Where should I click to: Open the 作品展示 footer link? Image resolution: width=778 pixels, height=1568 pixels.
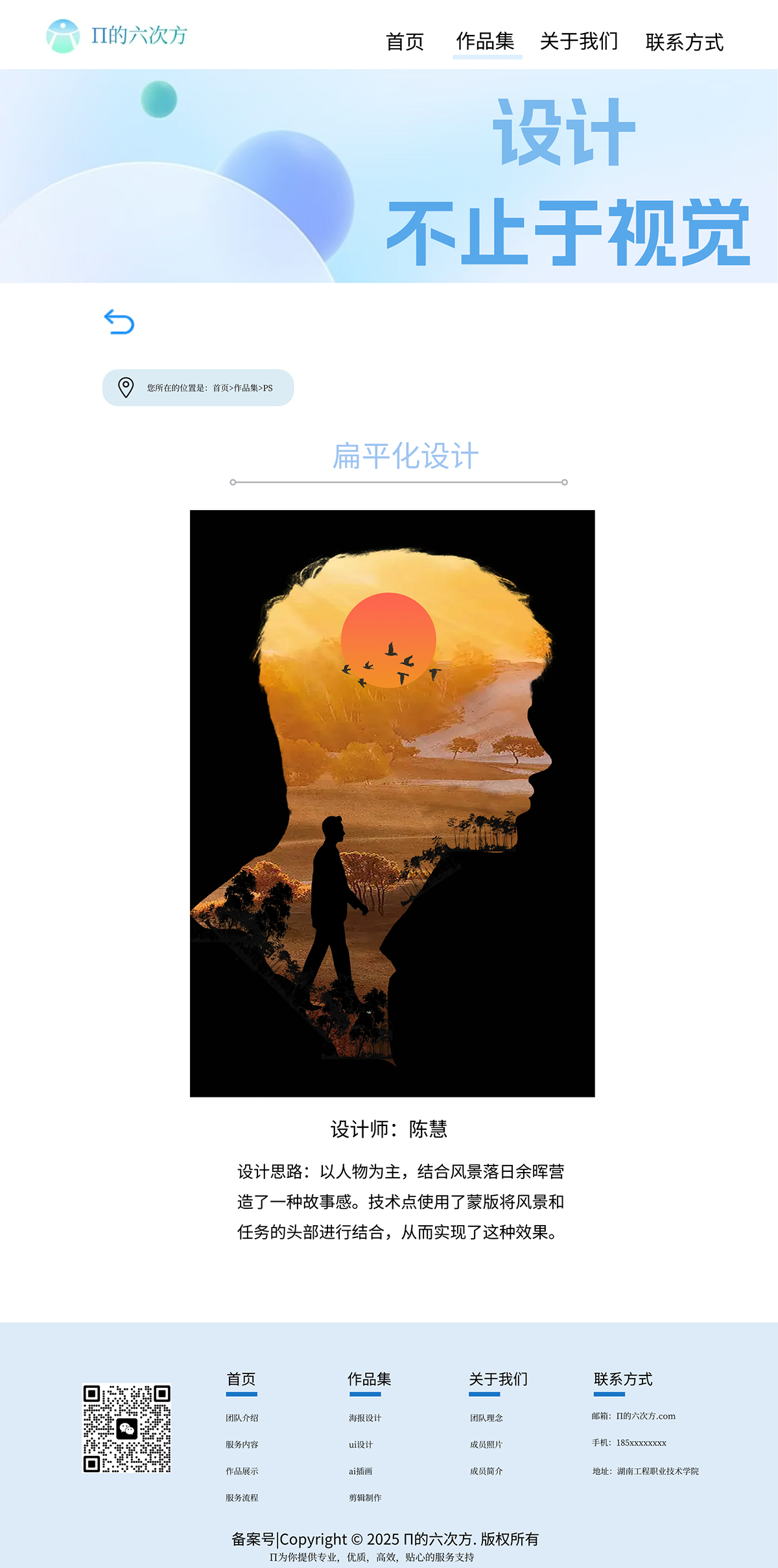click(x=242, y=1471)
